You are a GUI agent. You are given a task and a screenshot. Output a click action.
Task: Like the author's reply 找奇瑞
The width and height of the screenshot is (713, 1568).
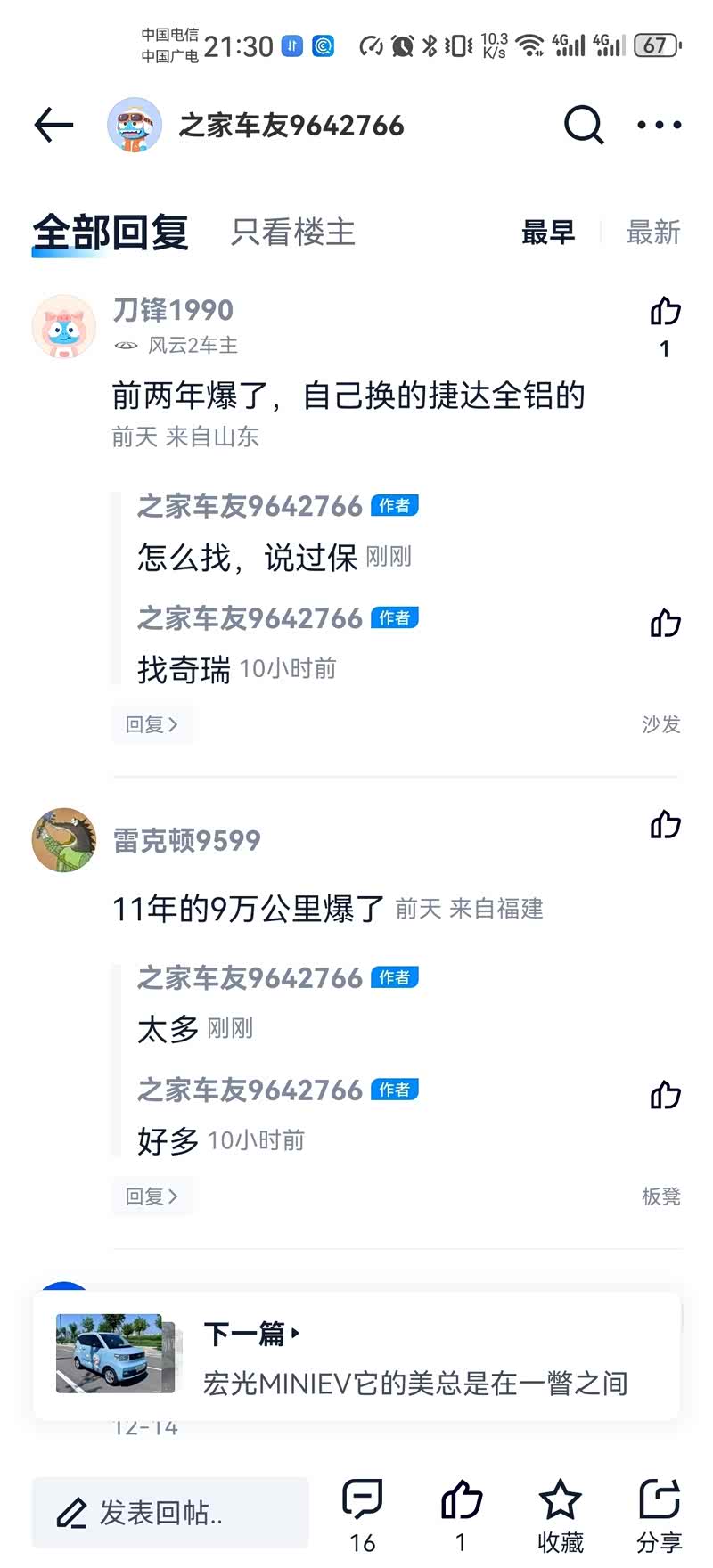click(665, 624)
